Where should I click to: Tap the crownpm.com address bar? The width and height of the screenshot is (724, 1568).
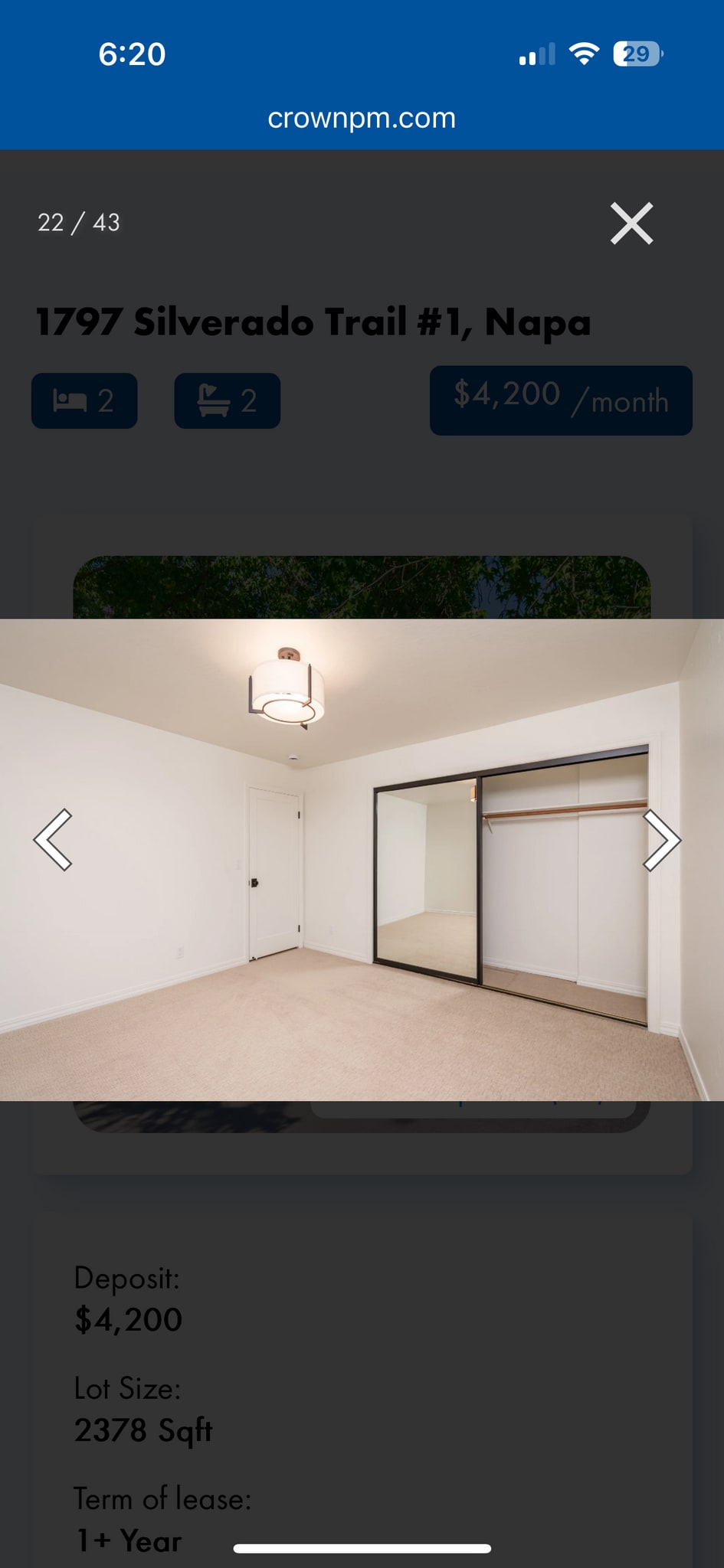362,118
